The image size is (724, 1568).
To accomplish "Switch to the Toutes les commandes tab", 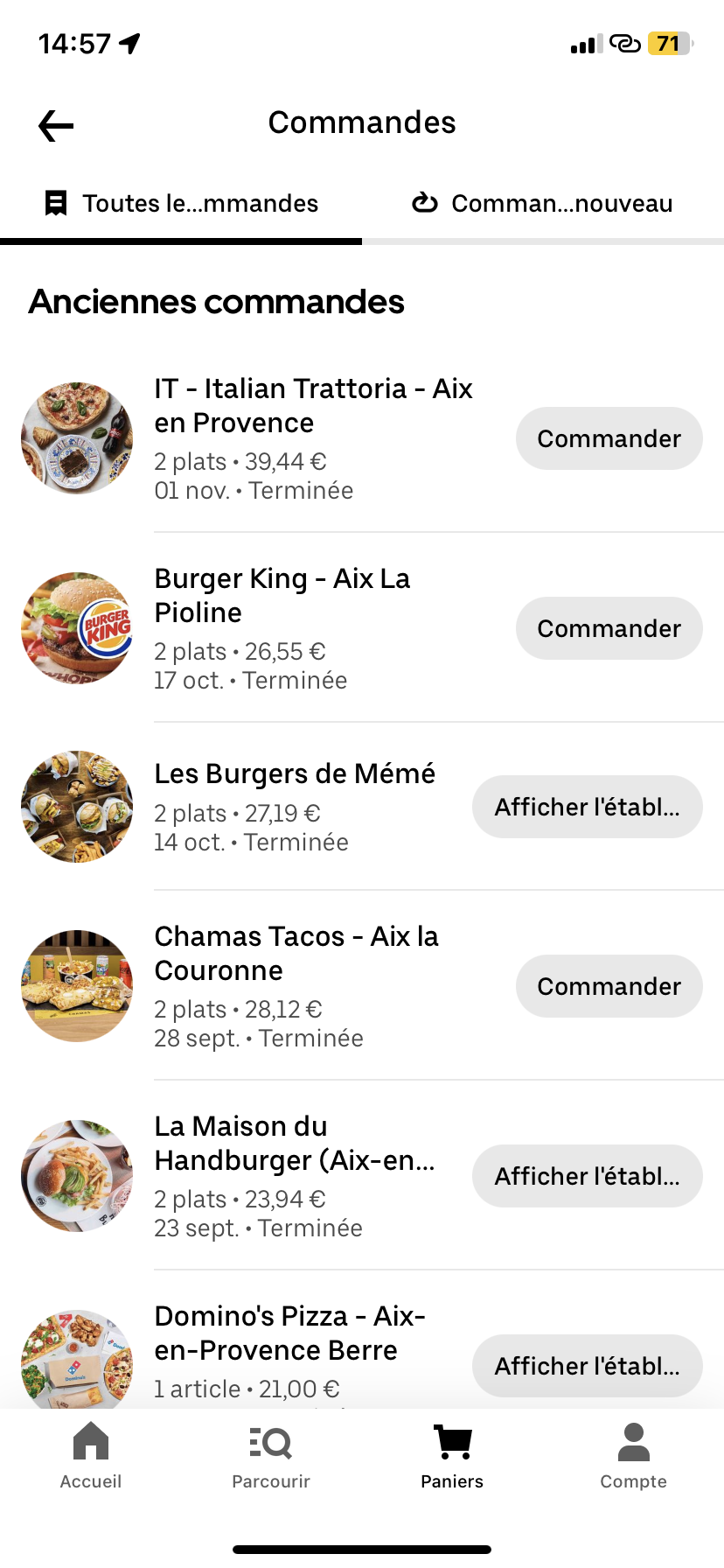I will tap(181, 204).
